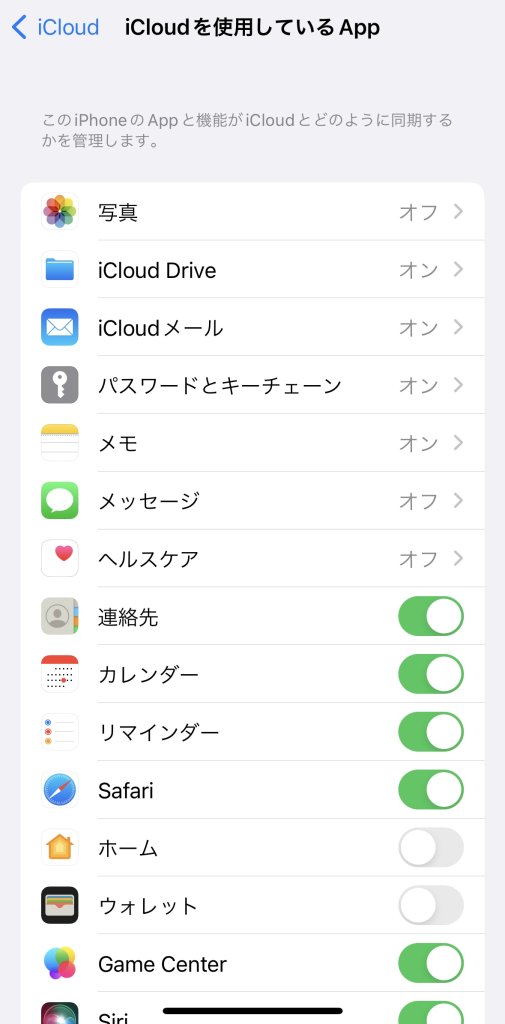The height and width of the screenshot is (1024, 505).
Task: Toggle off リマインダー syncing
Action: 431,731
